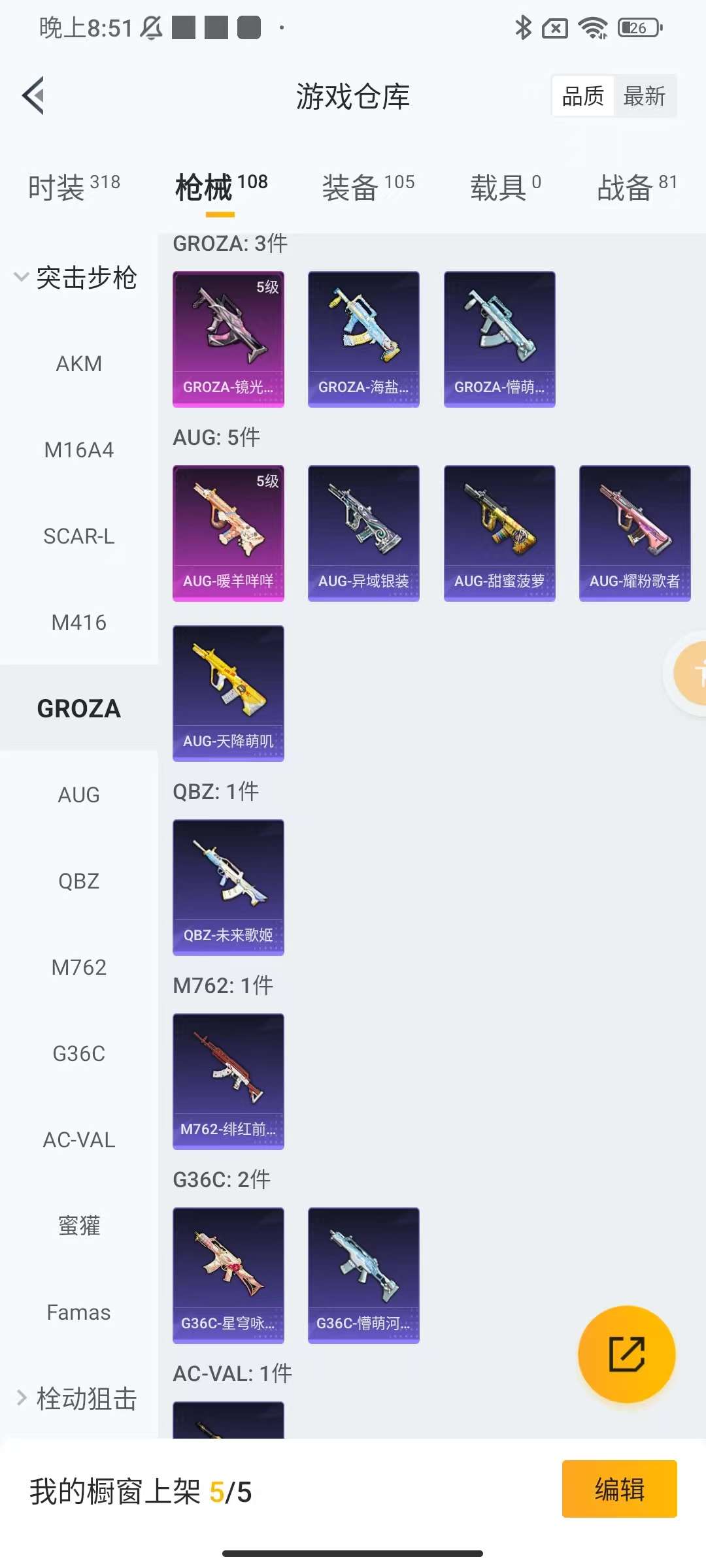Open the AUG-暖羊咩咩 skin tile
This screenshot has width=706, height=1568.
[228, 533]
